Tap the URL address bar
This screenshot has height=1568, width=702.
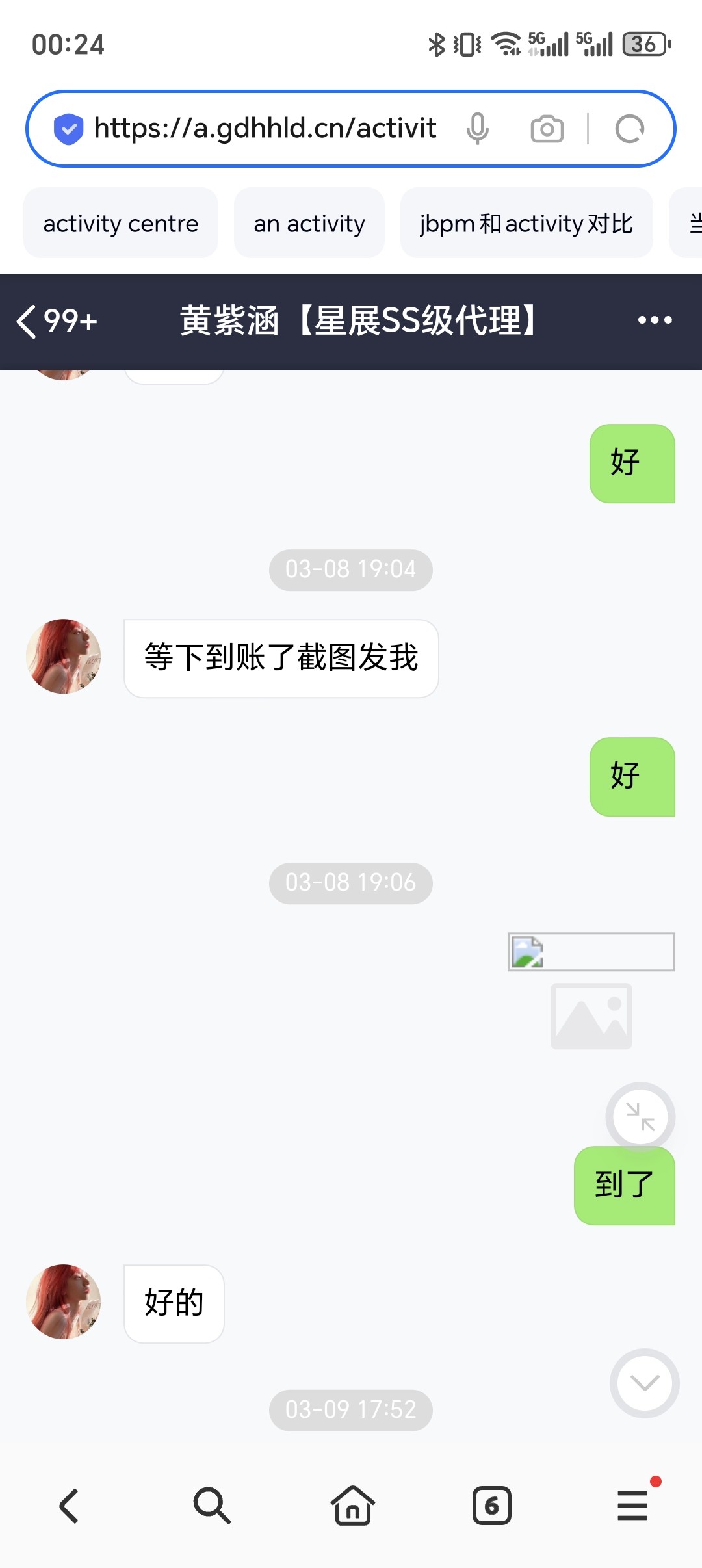pos(265,129)
